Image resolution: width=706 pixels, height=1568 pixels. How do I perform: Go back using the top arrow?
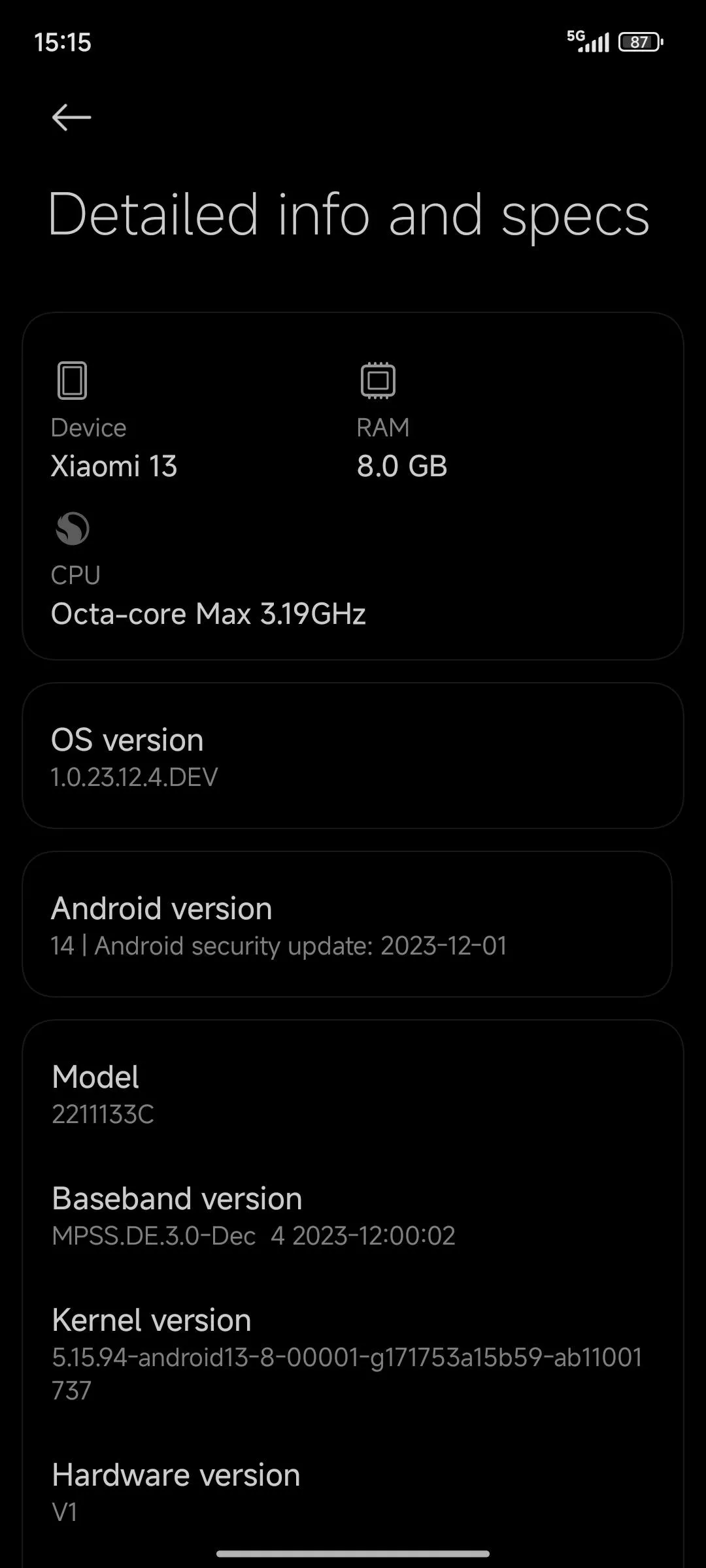[71, 118]
